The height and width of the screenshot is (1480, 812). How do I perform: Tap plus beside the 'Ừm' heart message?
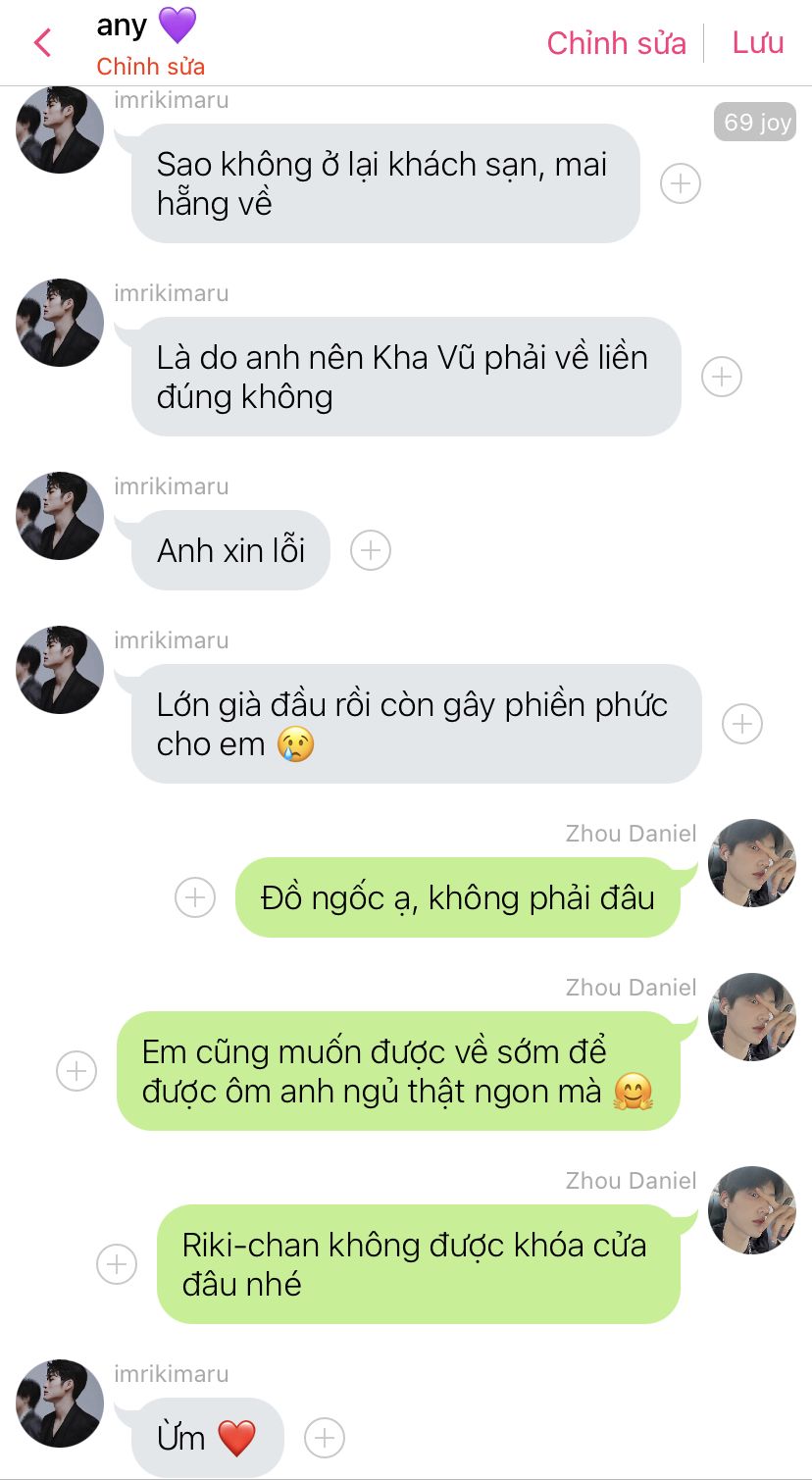tap(325, 1438)
